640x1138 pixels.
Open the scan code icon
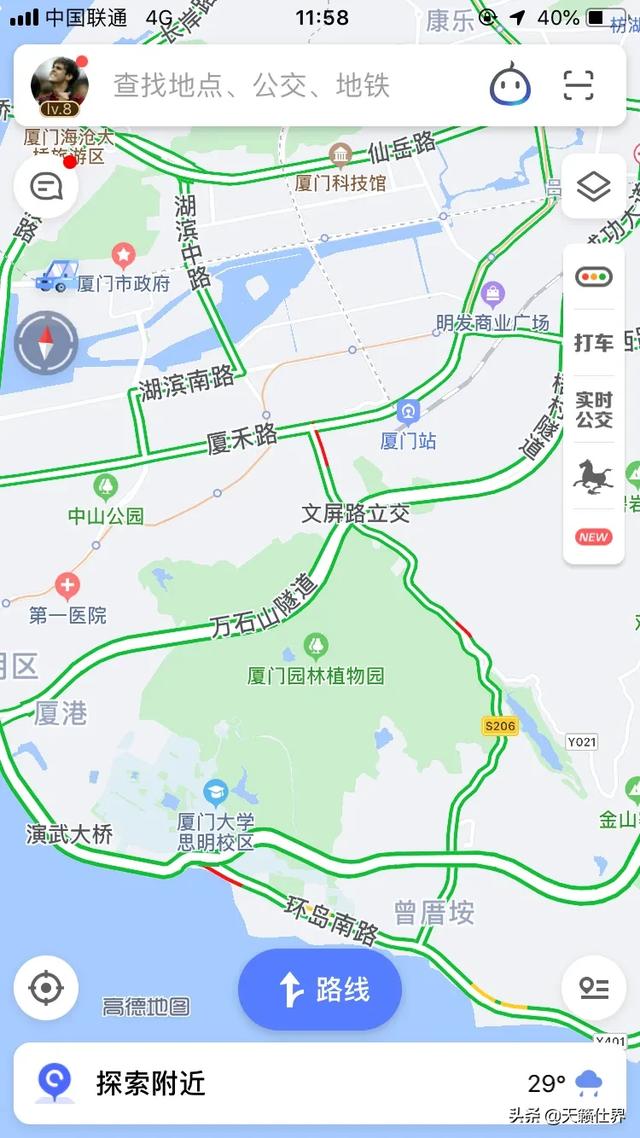(578, 86)
